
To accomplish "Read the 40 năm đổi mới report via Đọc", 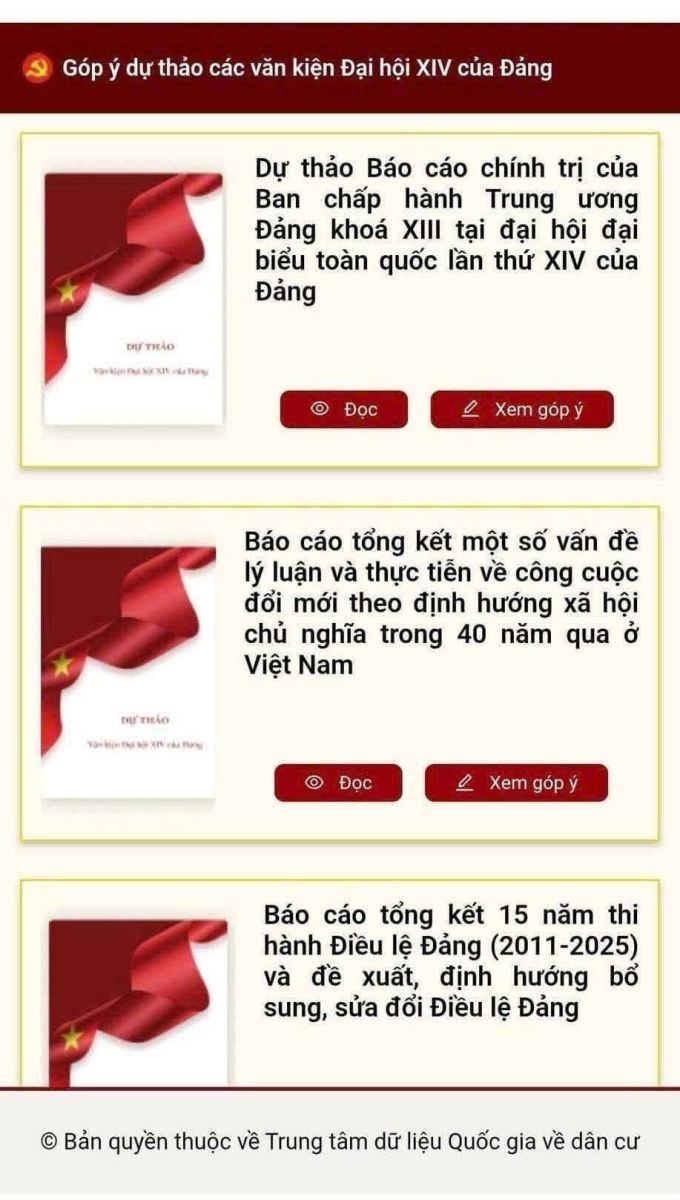I will coord(338,782).
